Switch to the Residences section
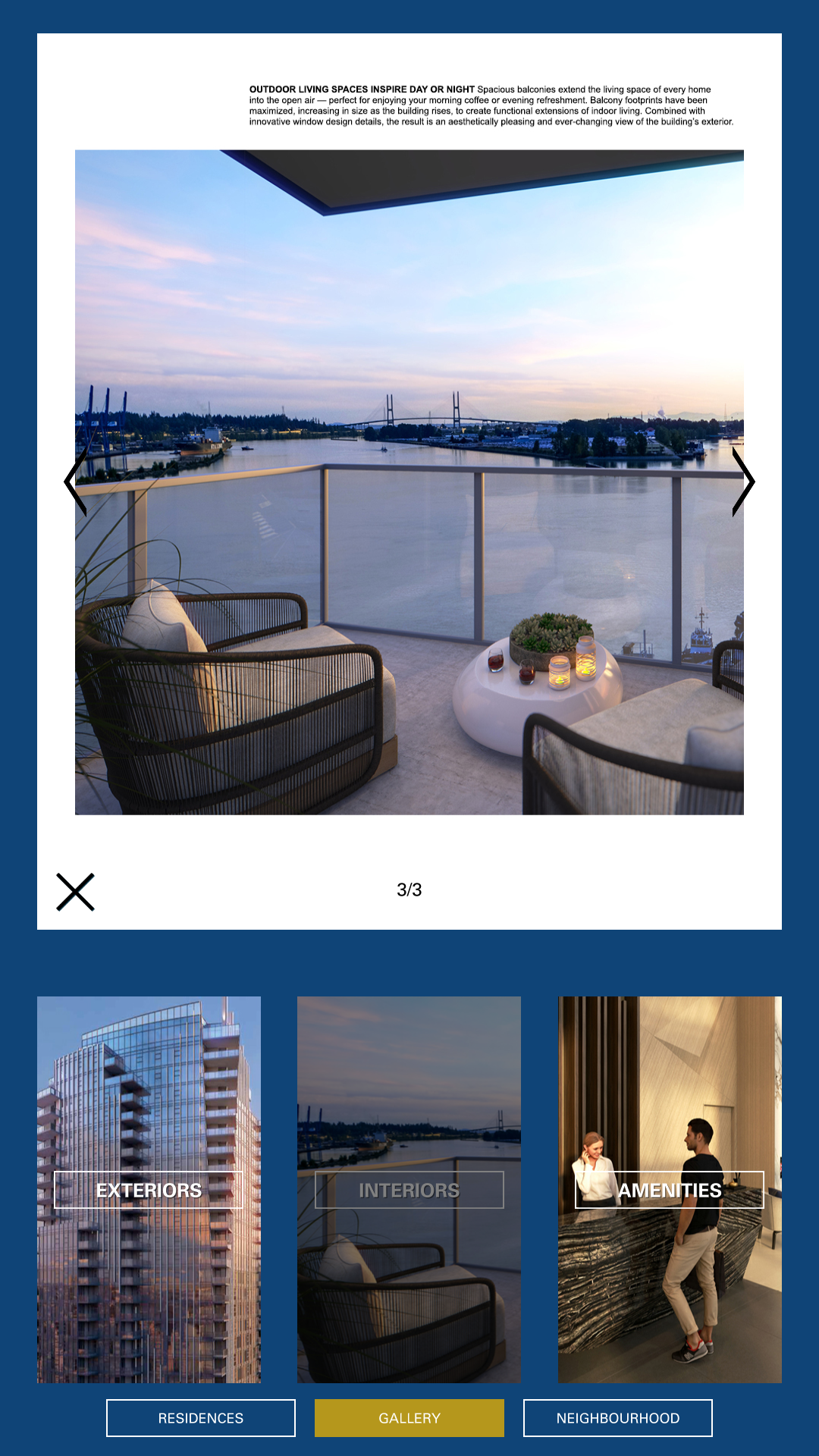 [x=201, y=1418]
